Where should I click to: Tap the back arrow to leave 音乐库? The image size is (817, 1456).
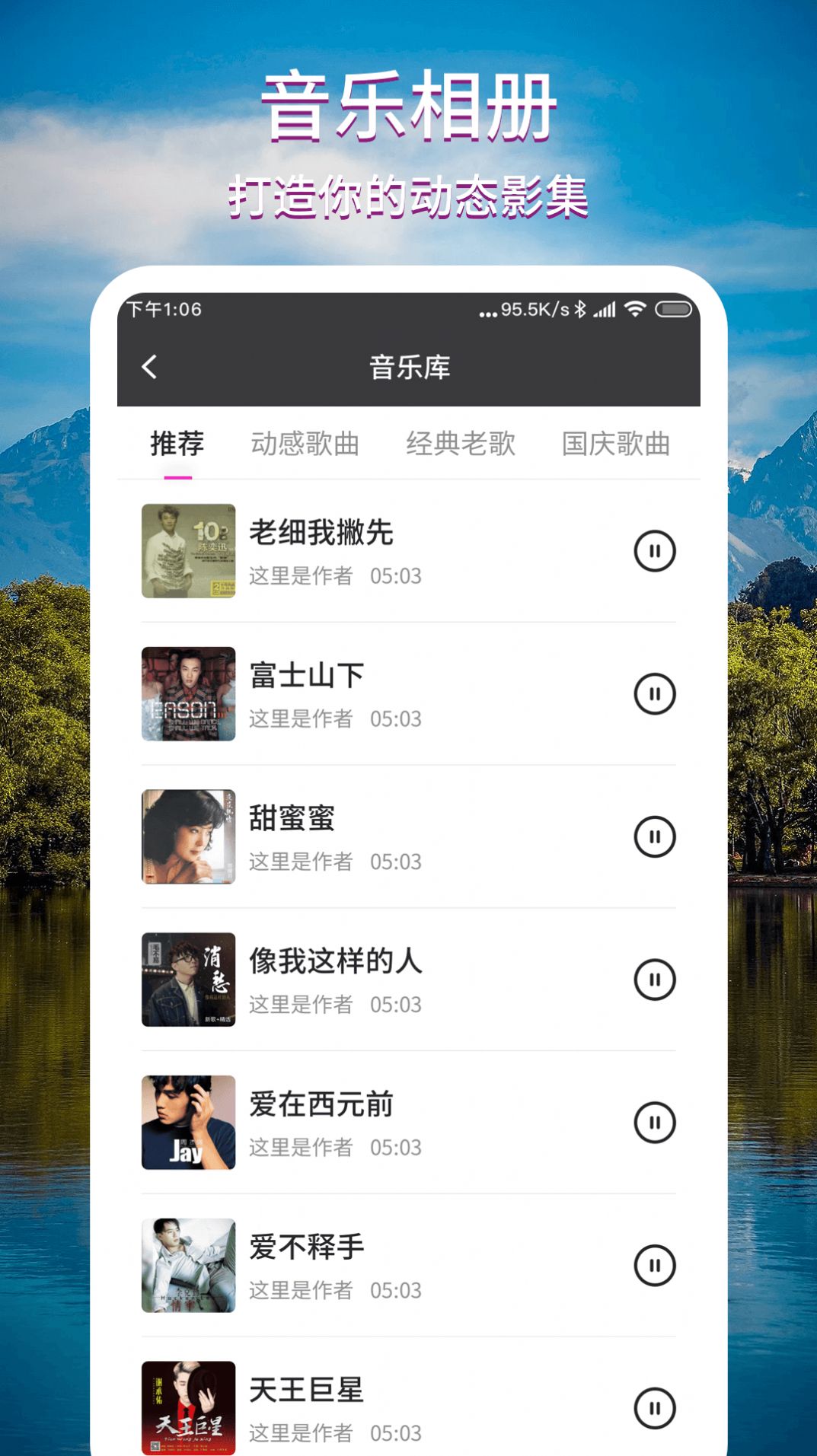pos(149,368)
